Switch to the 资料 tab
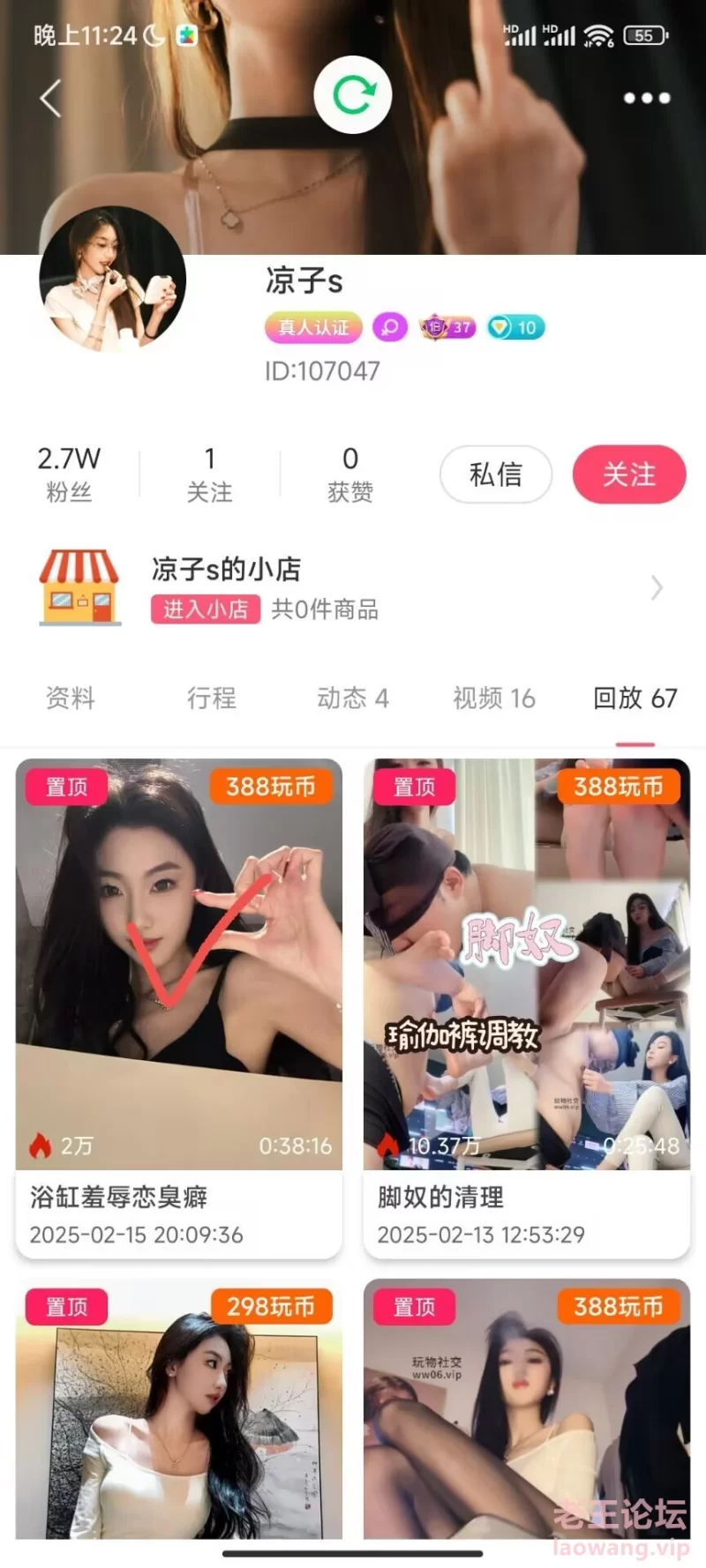 [71, 698]
